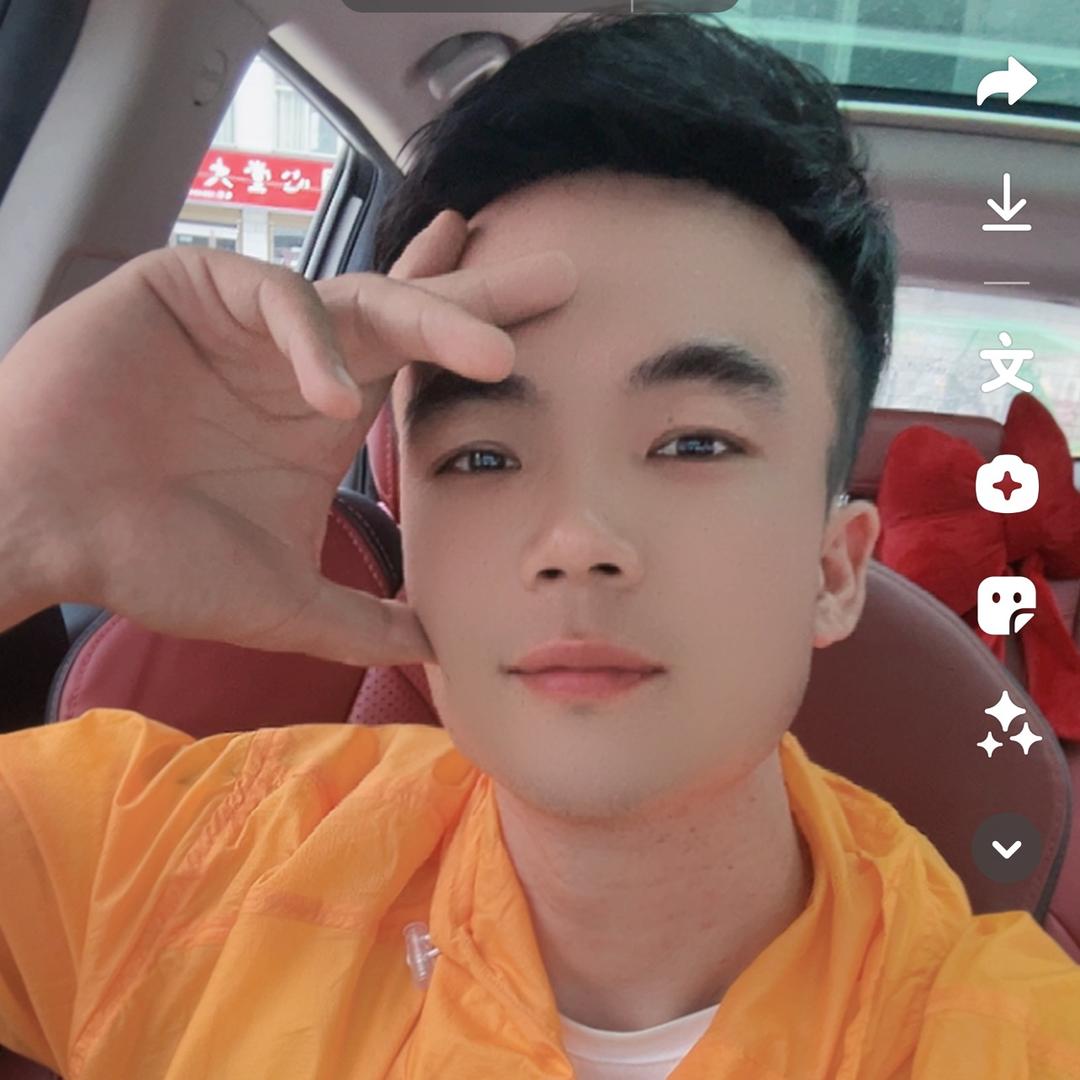Open the text translate tool
The width and height of the screenshot is (1080, 1080).
[x=1006, y=363]
